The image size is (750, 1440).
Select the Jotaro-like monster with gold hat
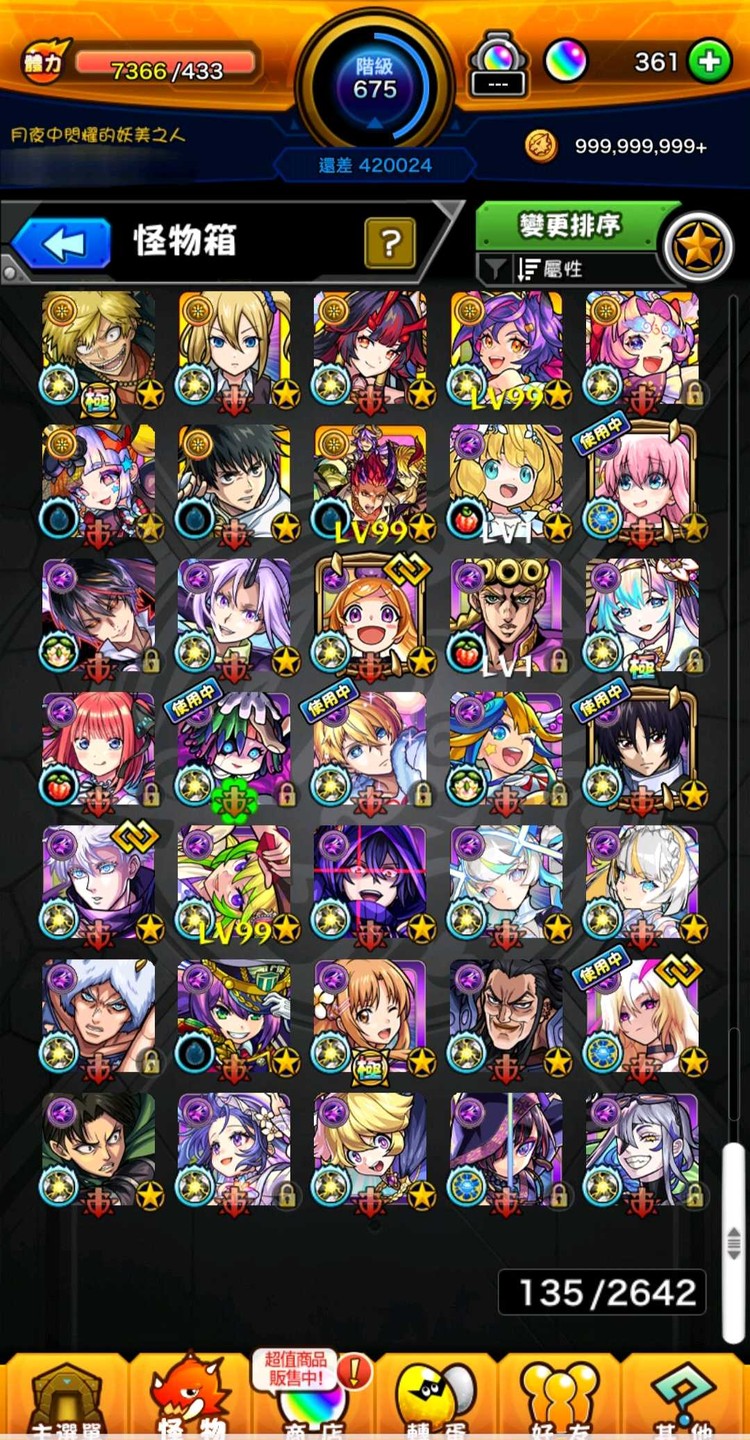(506, 614)
